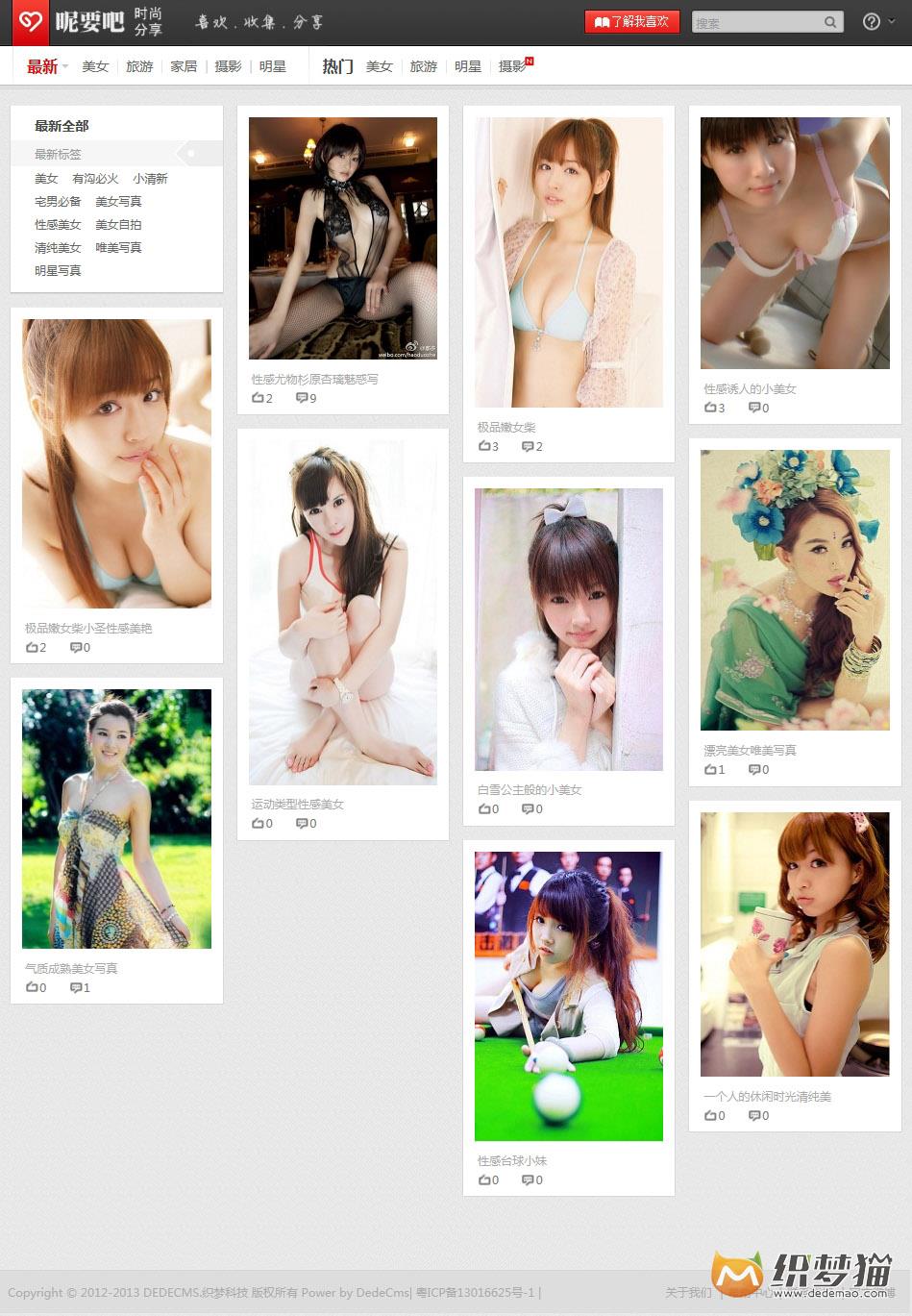Like the 极品嫩女柴 post
The height and width of the screenshot is (1316, 912).
coord(488,446)
